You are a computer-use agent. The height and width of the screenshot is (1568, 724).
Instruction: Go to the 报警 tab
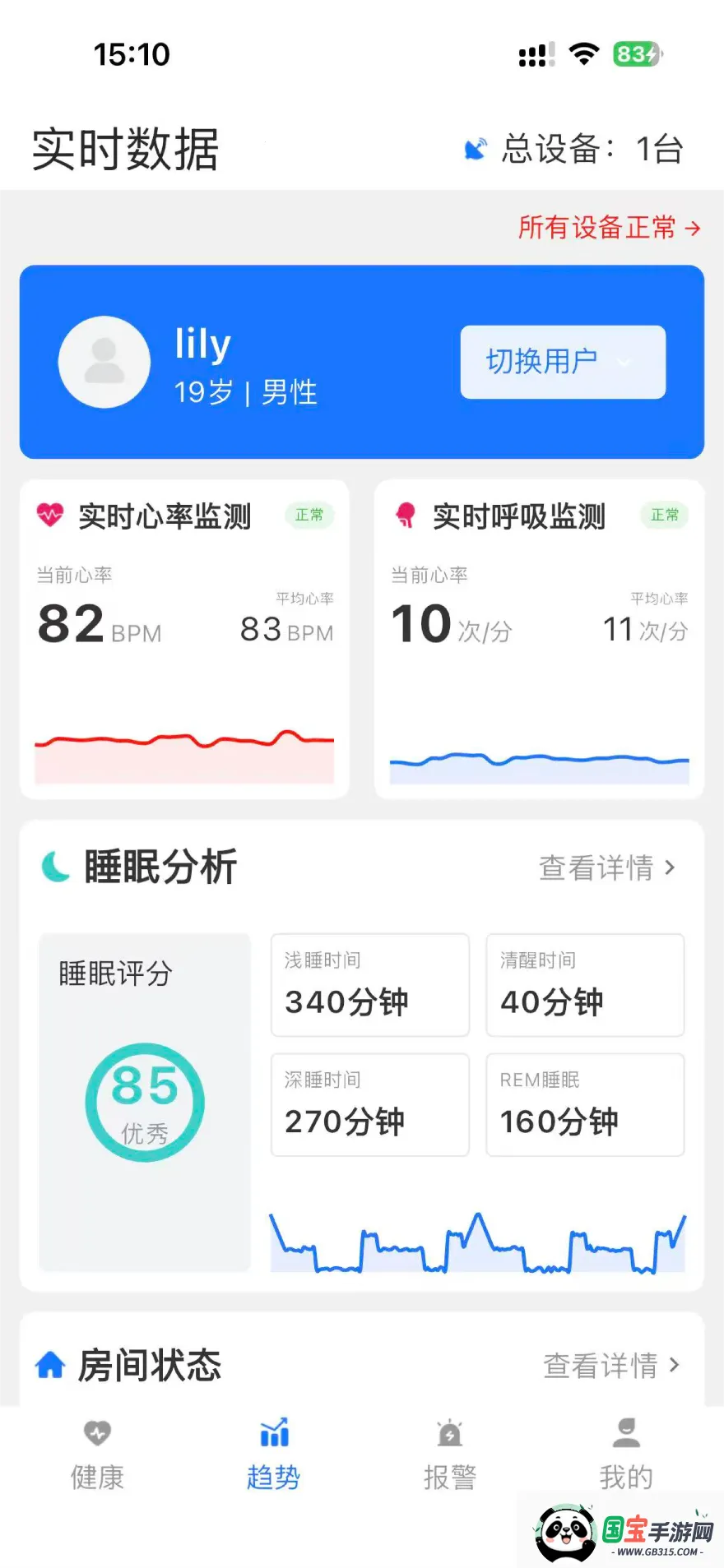point(449,1455)
